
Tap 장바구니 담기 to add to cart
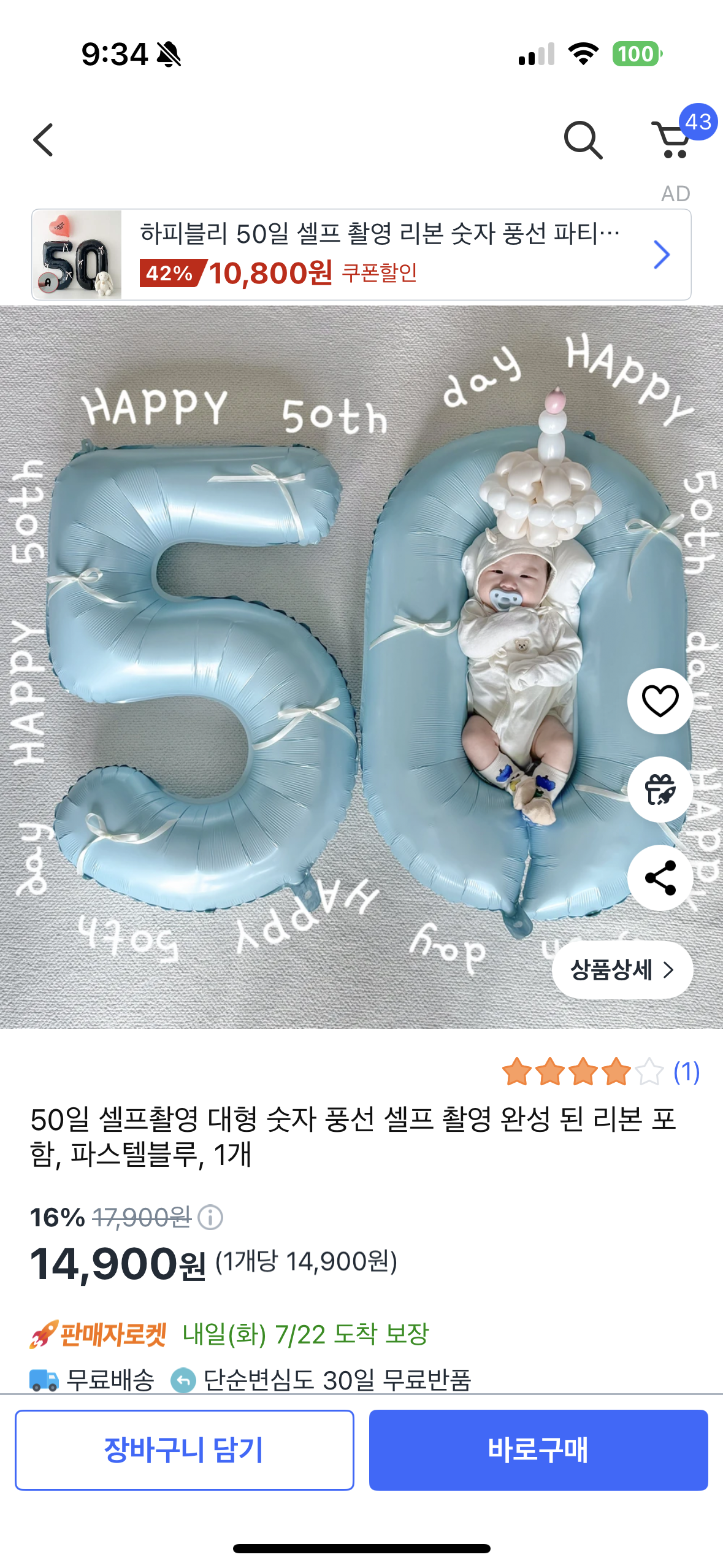coord(185,1450)
